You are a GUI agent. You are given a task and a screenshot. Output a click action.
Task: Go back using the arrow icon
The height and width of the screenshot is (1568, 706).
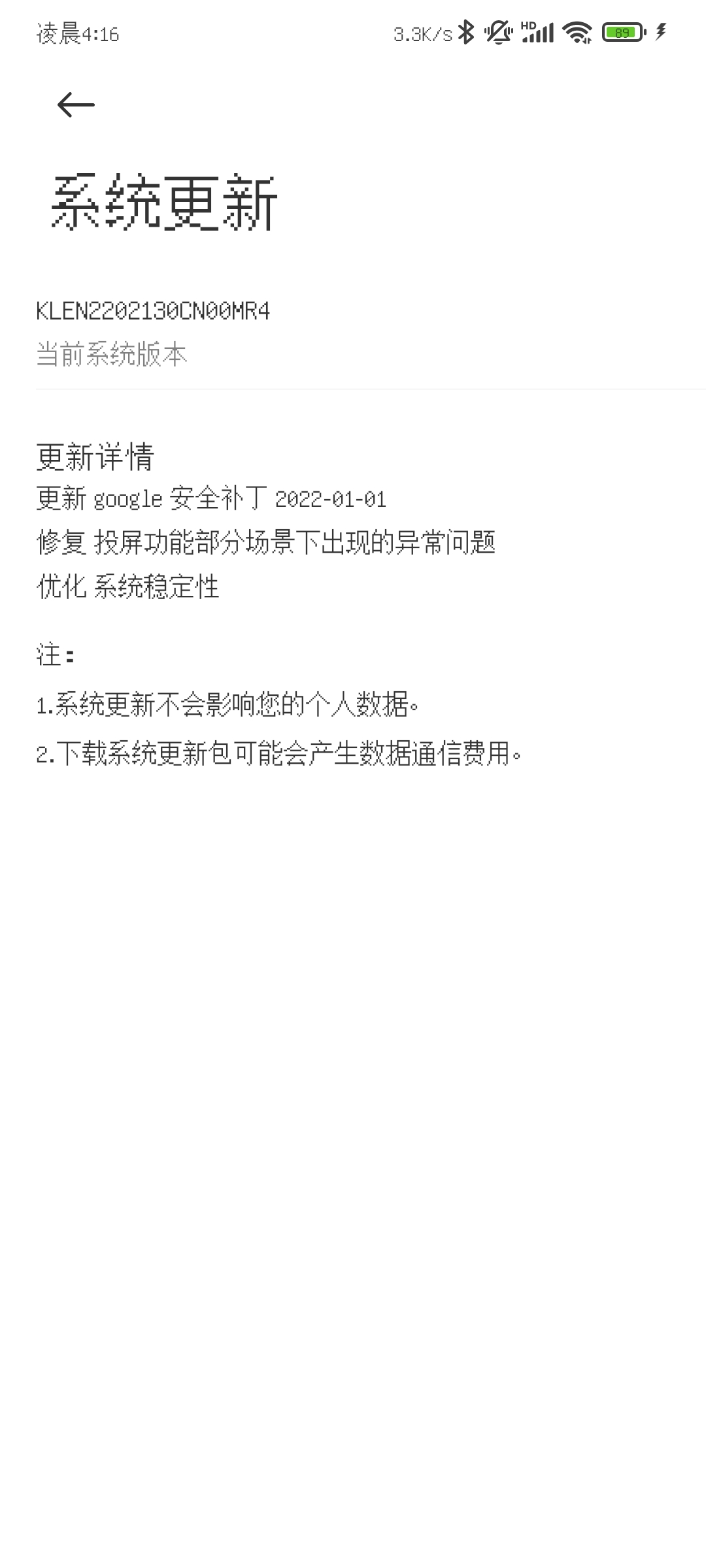tap(76, 105)
